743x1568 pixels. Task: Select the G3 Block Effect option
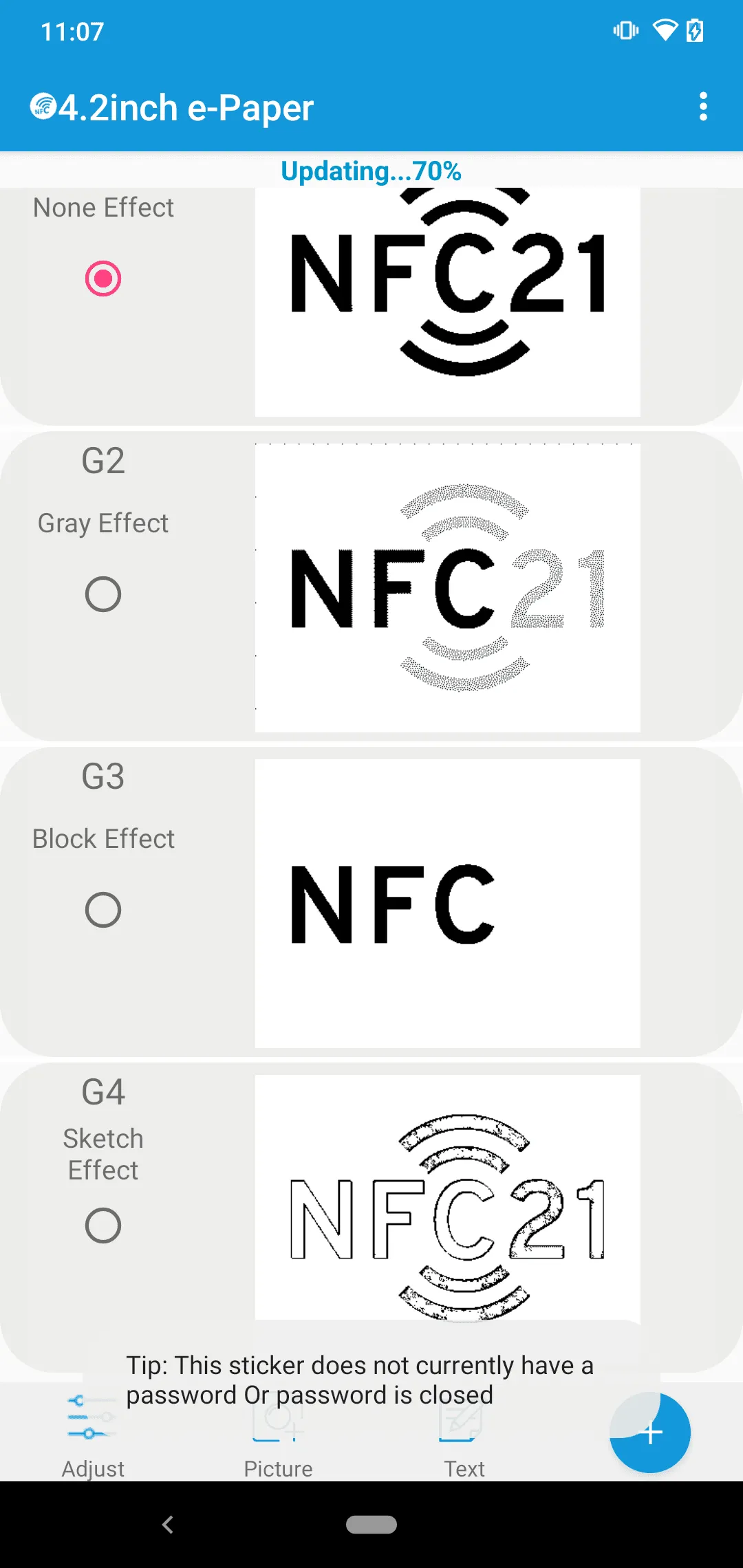tap(103, 910)
